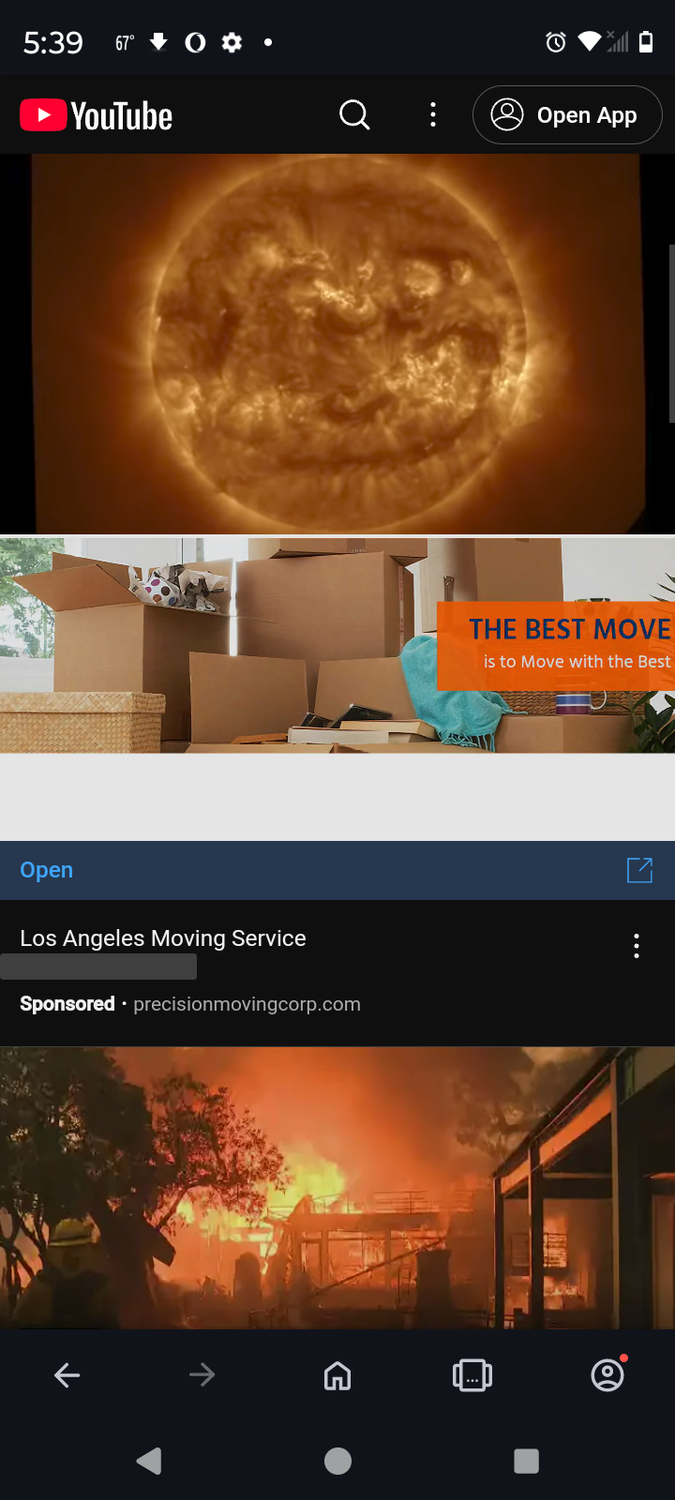The height and width of the screenshot is (1500, 675).
Task: Open the moving service ad banner
Action: point(337,645)
